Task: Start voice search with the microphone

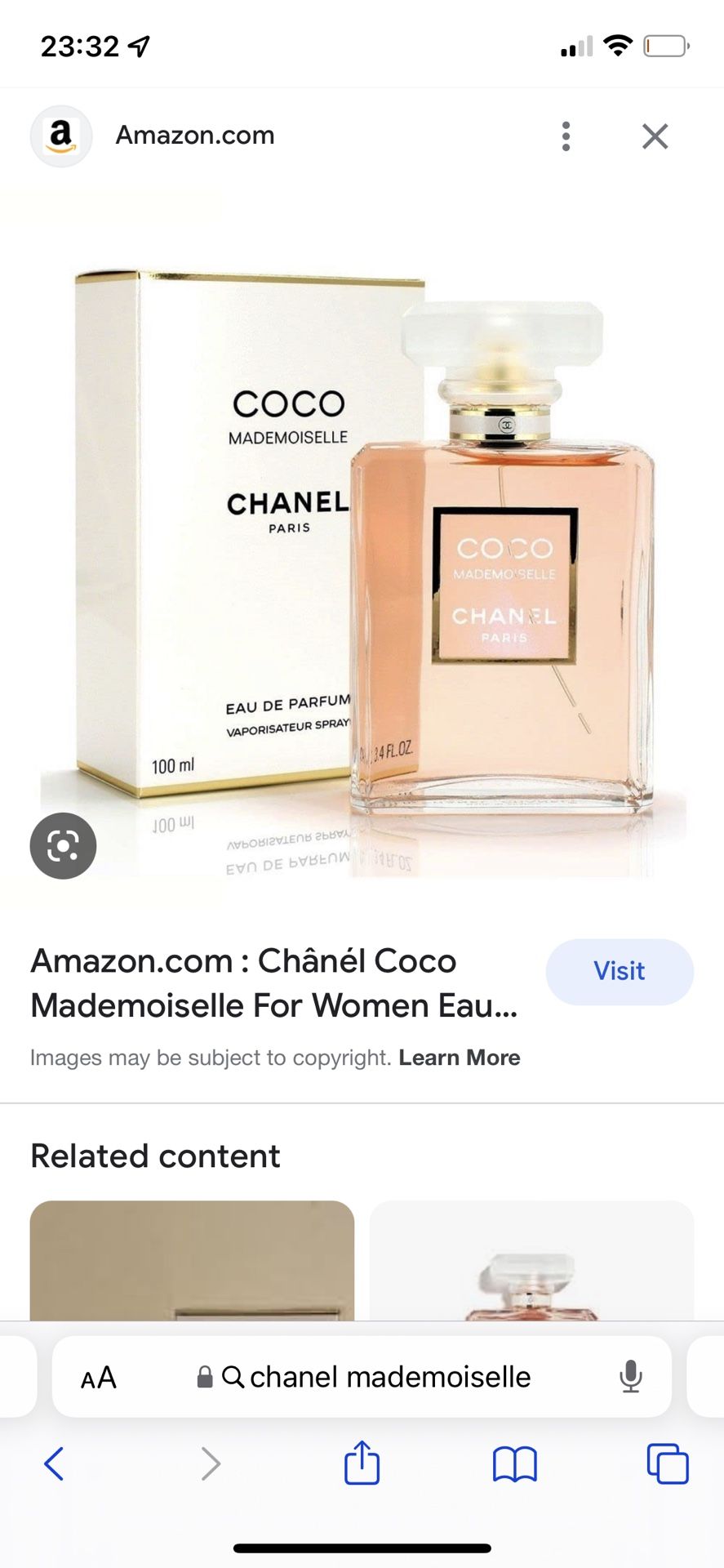Action: point(630,1377)
